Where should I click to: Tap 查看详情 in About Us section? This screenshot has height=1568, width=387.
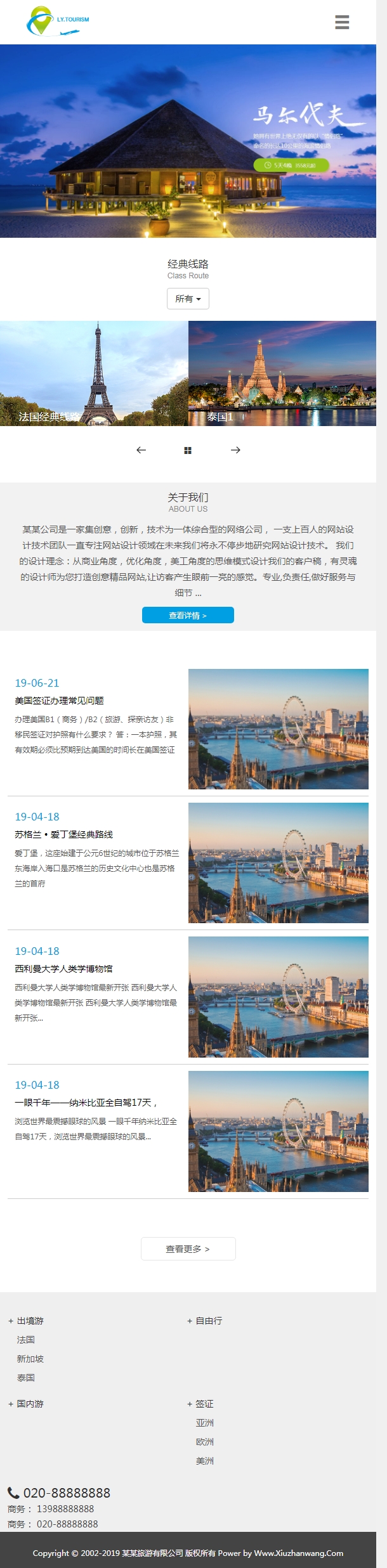188,615
